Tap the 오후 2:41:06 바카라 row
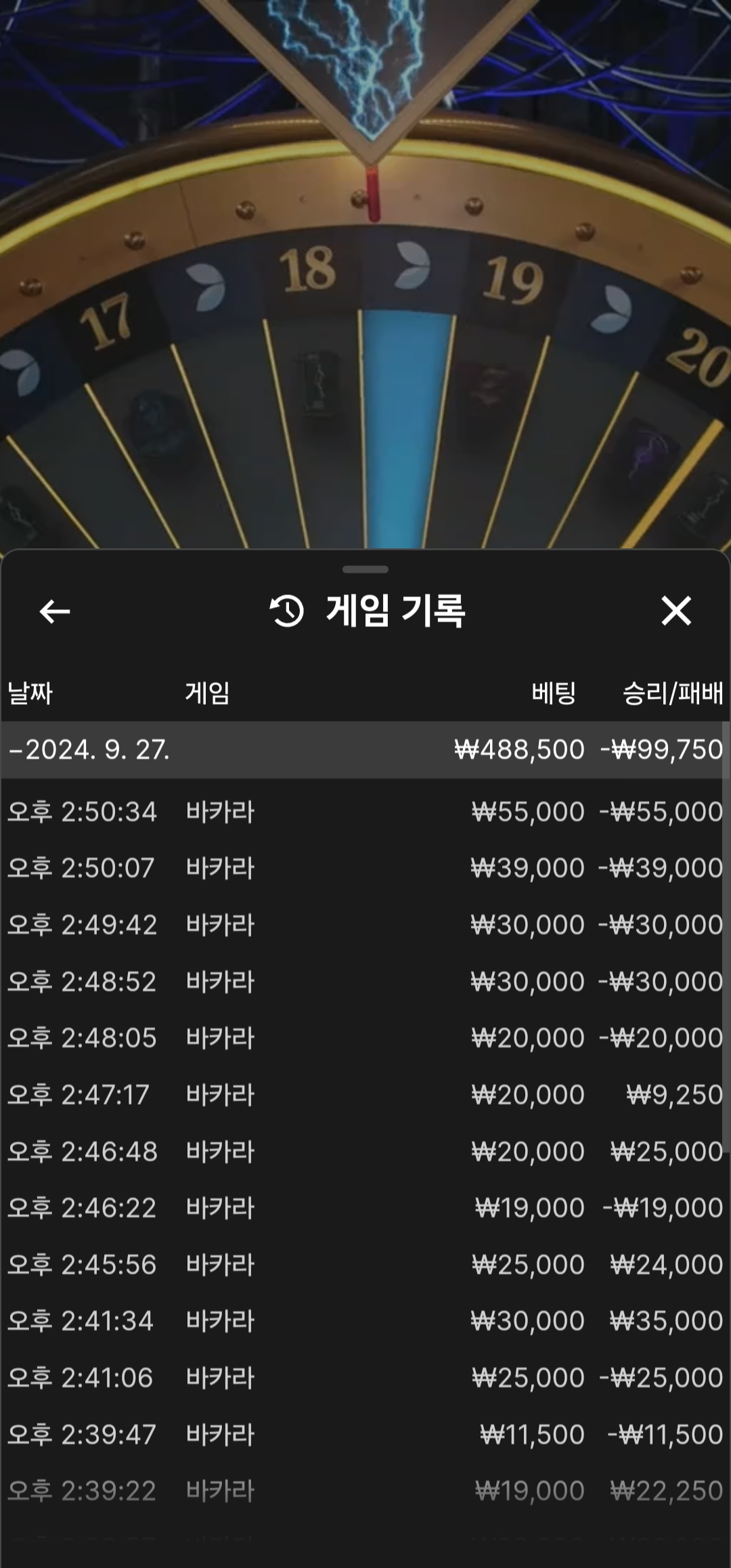 pos(365,1378)
